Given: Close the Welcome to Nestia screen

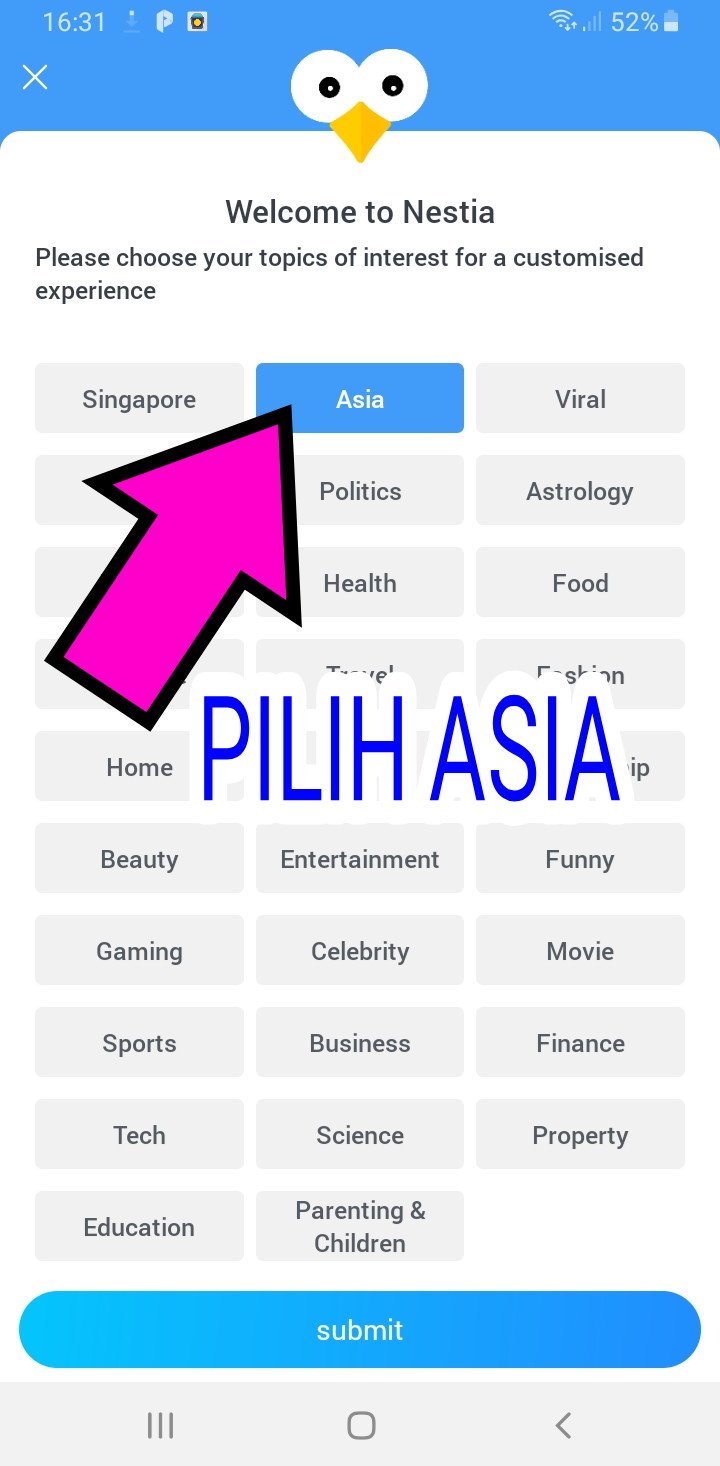Looking at the screenshot, I should 35,77.
